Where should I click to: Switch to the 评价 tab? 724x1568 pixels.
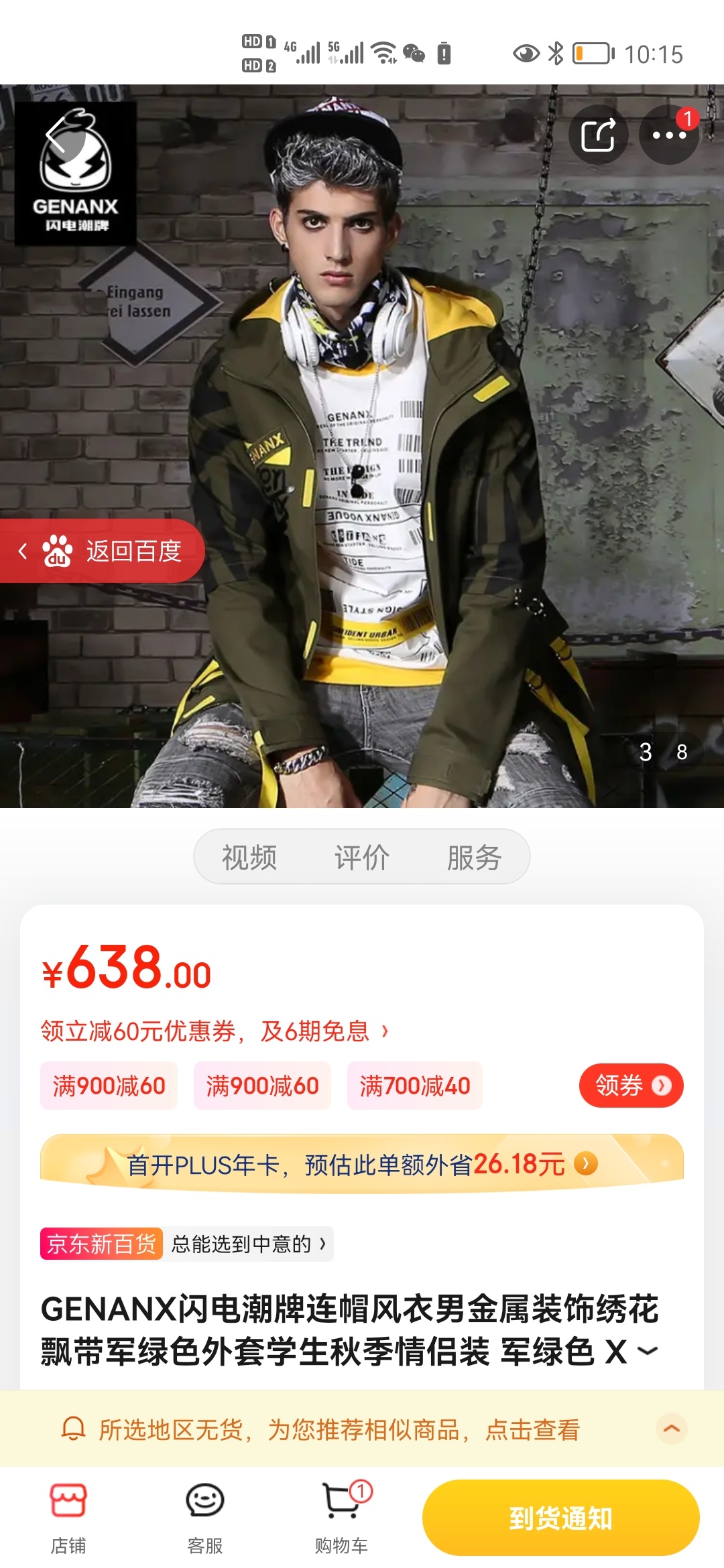pos(362,857)
